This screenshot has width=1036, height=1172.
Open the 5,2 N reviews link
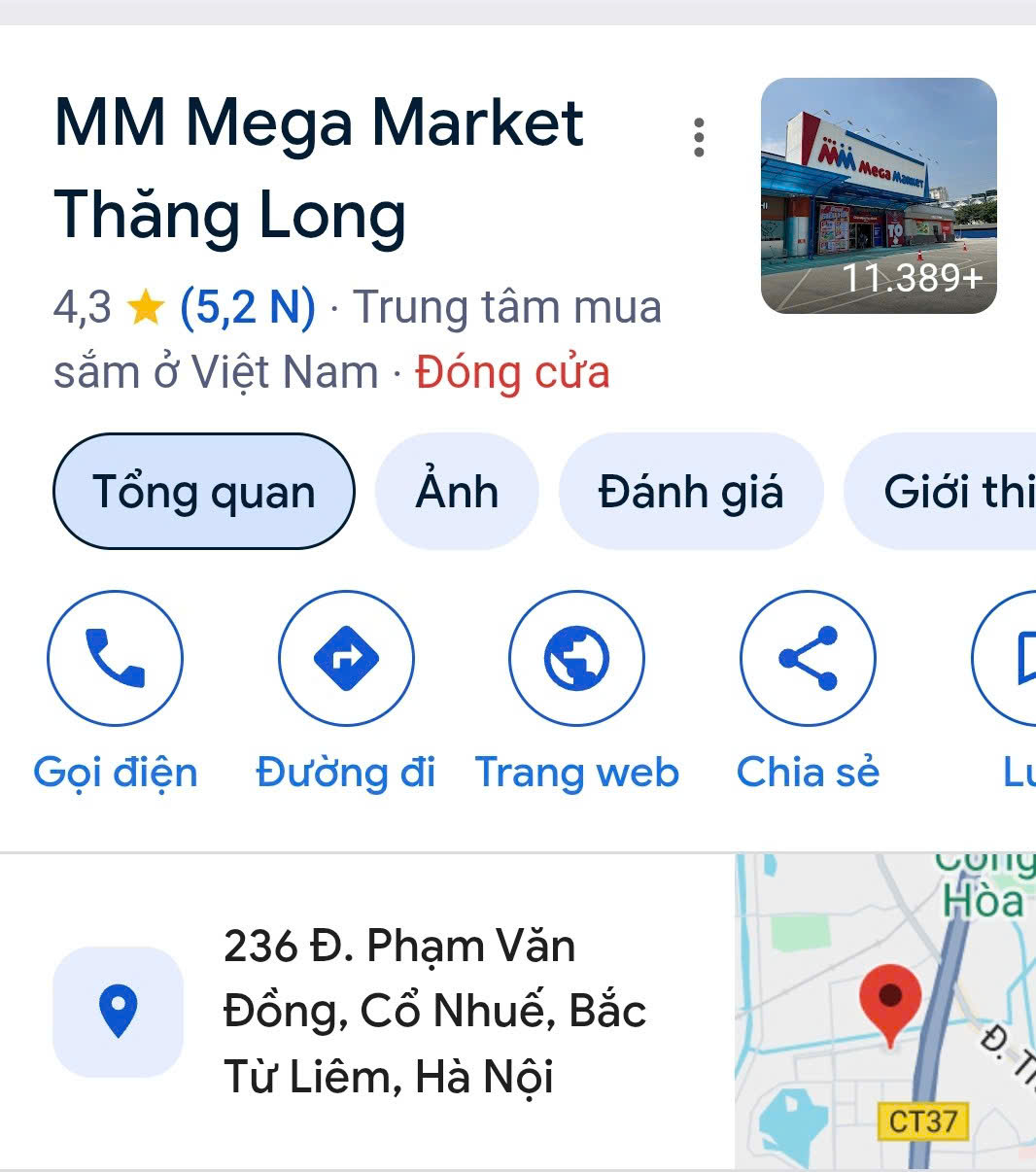coord(248,307)
